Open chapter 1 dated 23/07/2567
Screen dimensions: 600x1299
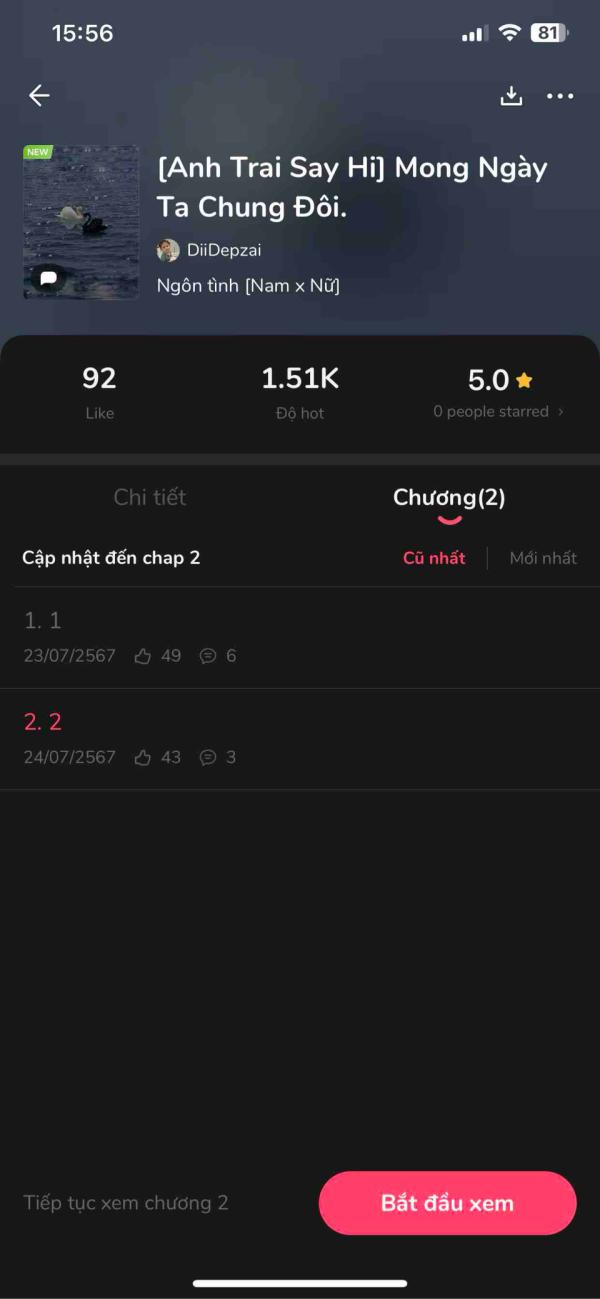[300, 637]
